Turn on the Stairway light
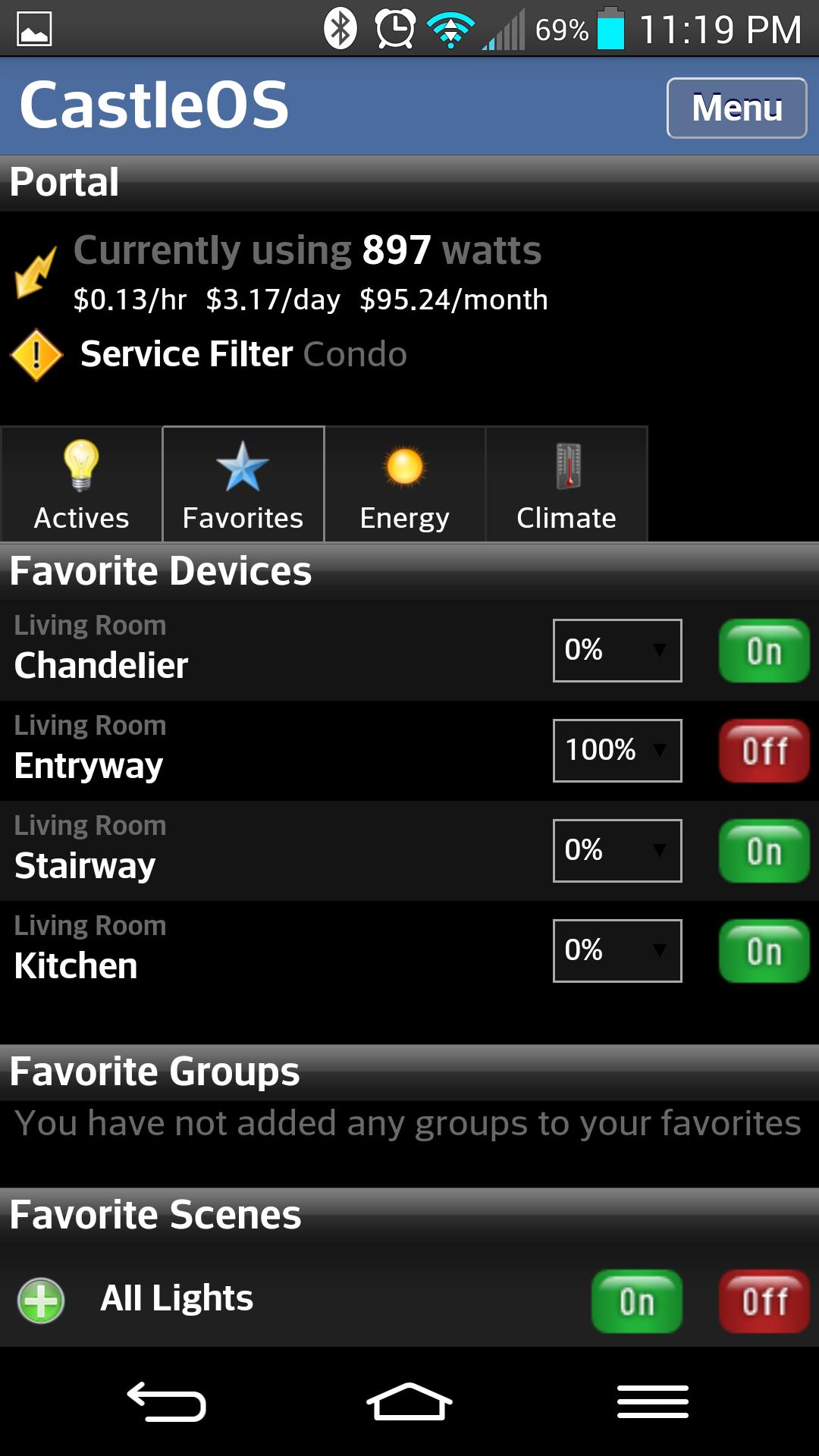Screen dimensions: 819x1456 764,851
